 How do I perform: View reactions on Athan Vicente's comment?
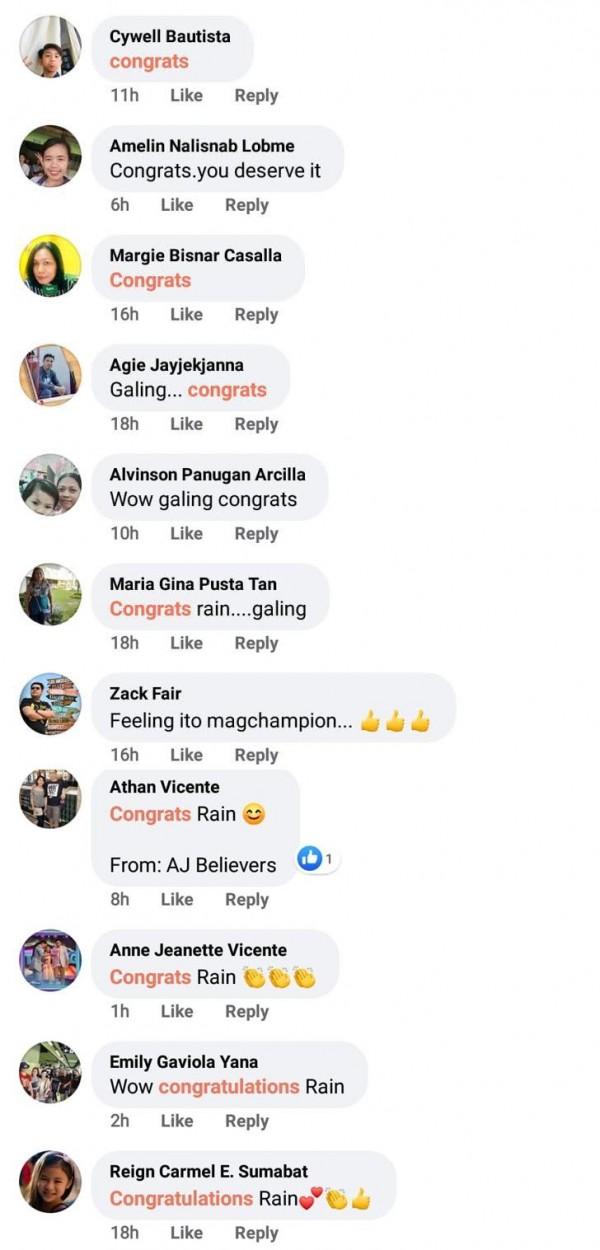pyautogui.click(x=317, y=858)
